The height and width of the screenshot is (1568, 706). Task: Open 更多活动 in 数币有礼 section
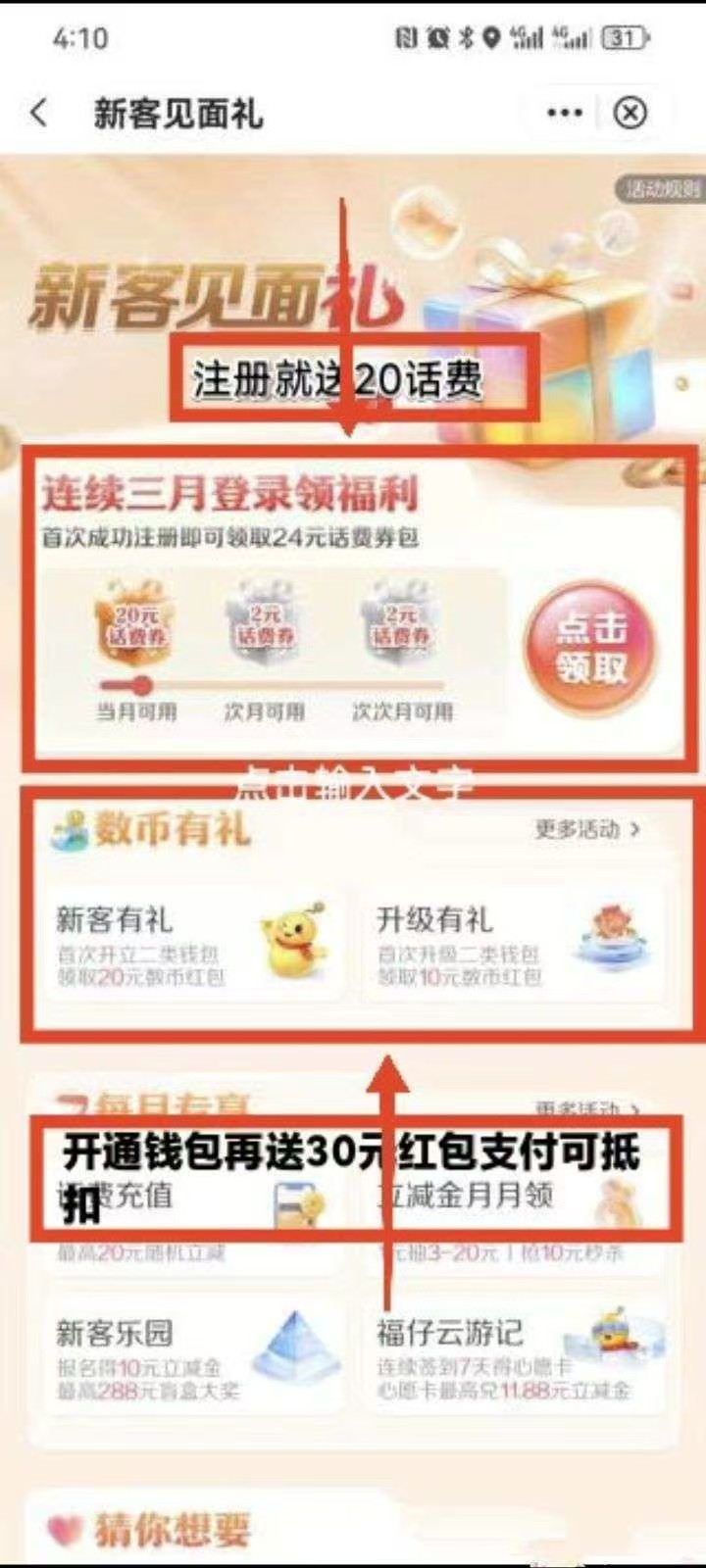(x=586, y=830)
